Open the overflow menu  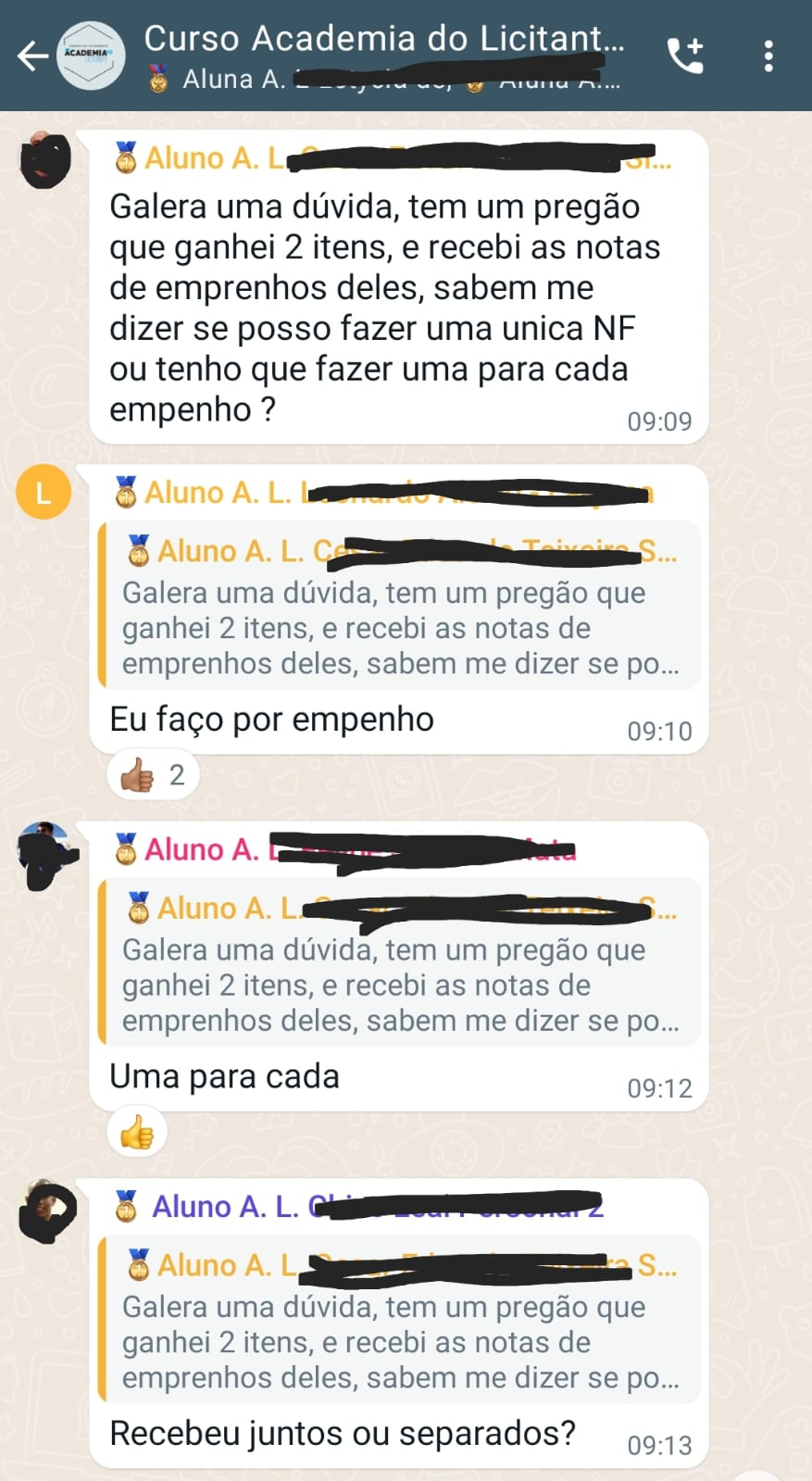[768, 56]
